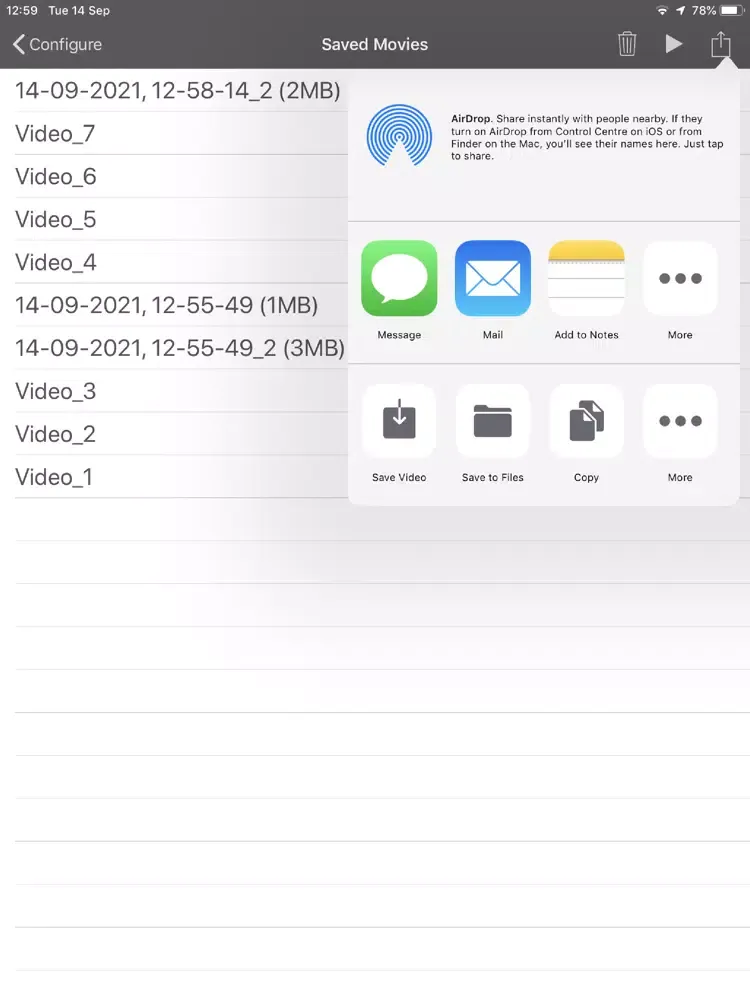Select Video_3 in the list
Viewport: 750px width, 1000px height.
(56, 391)
